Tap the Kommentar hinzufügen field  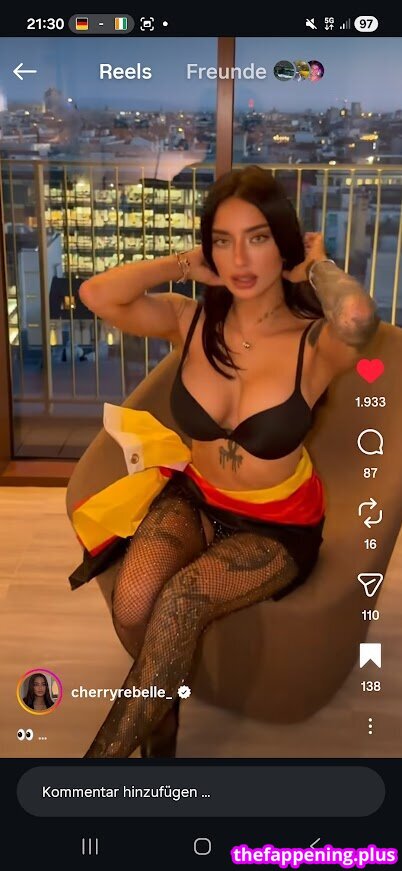(200, 792)
